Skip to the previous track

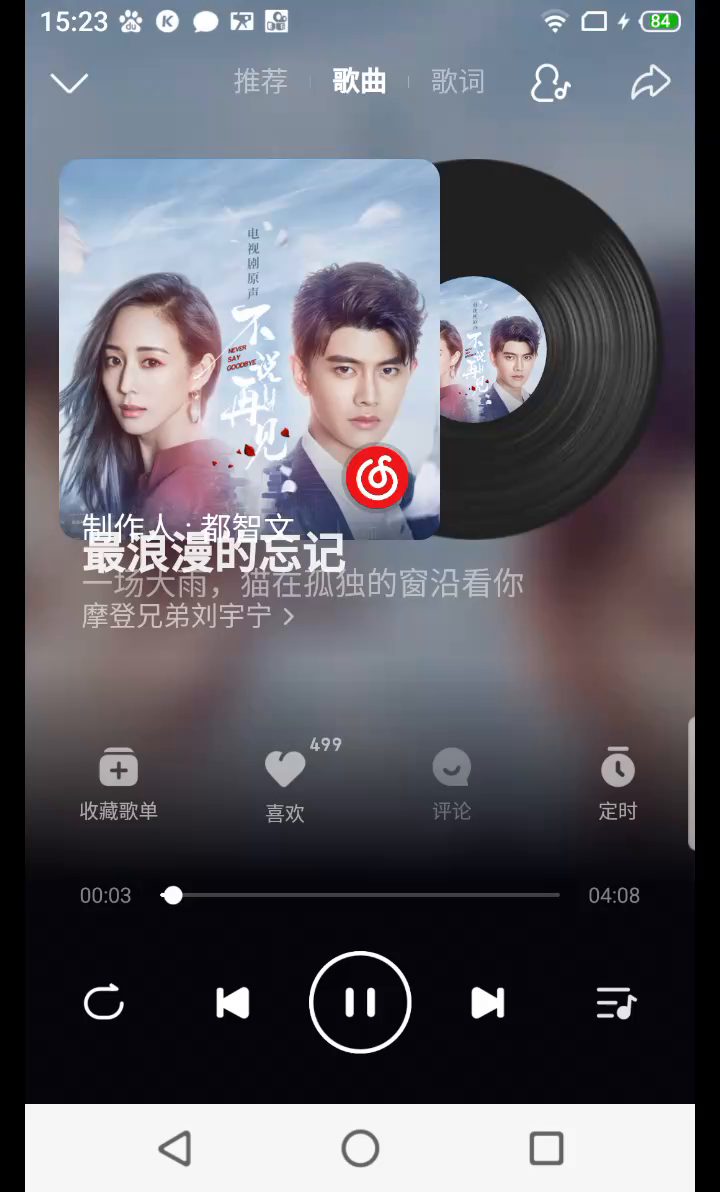[x=232, y=1002]
